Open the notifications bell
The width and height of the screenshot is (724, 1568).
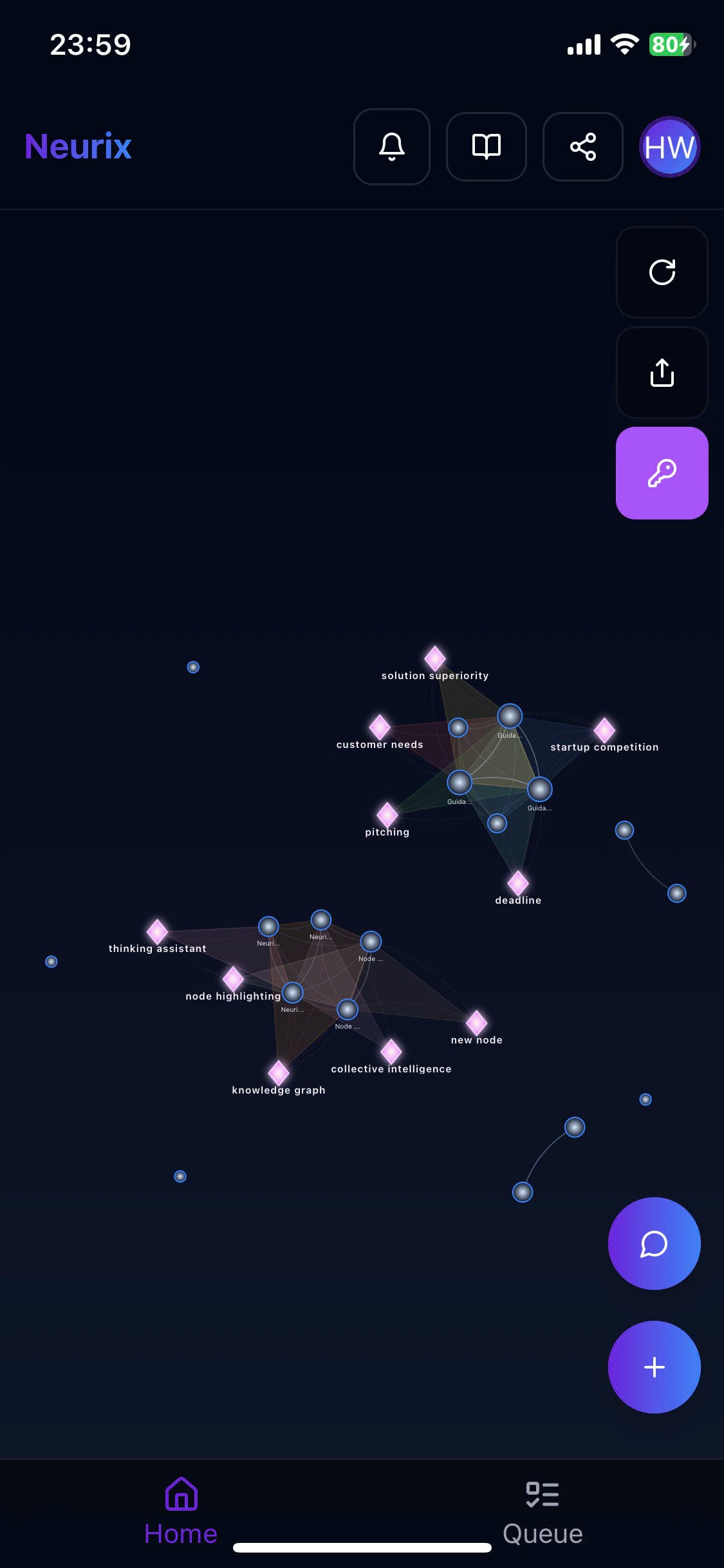(x=391, y=147)
